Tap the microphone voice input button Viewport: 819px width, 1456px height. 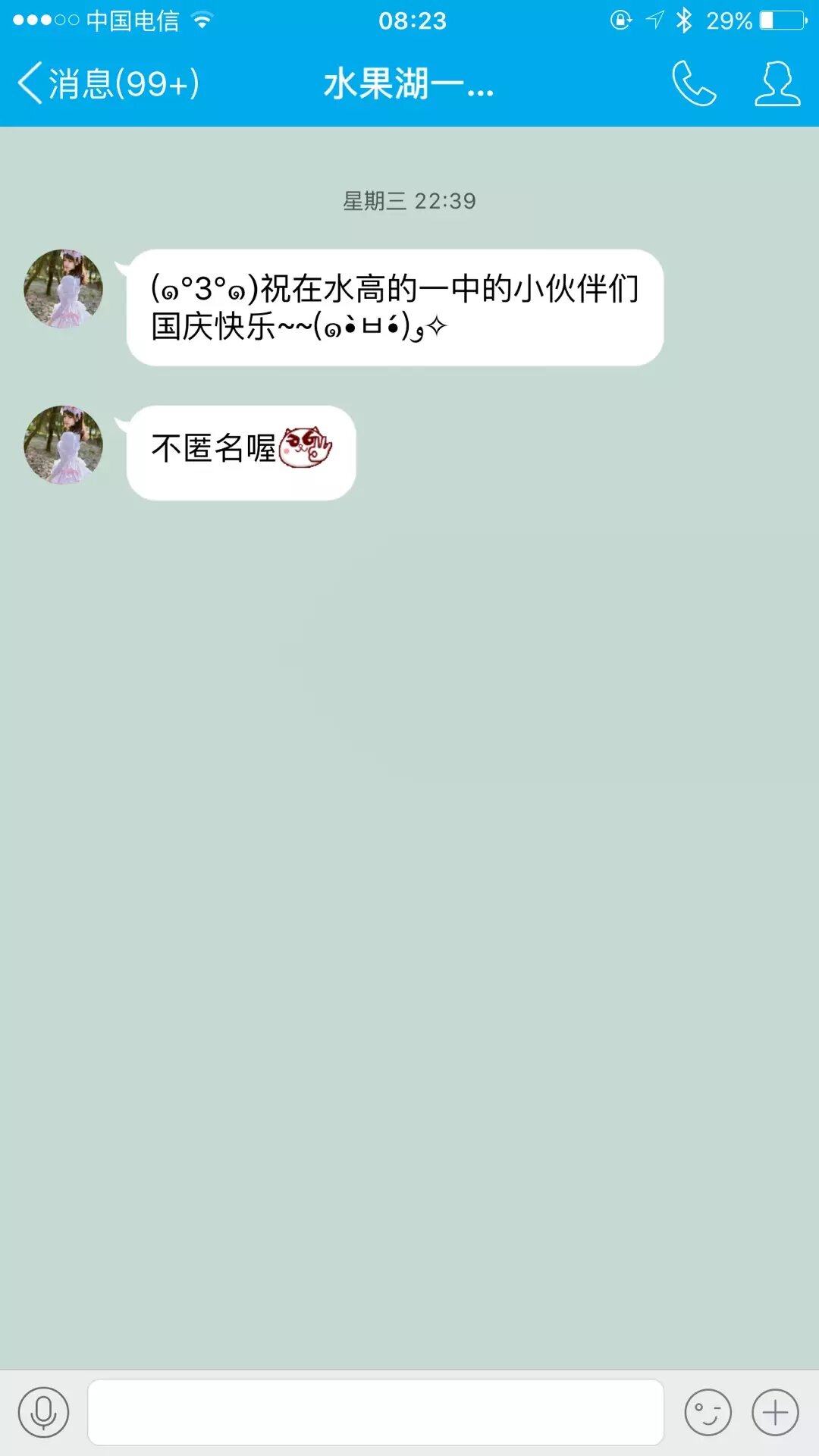point(43,1412)
